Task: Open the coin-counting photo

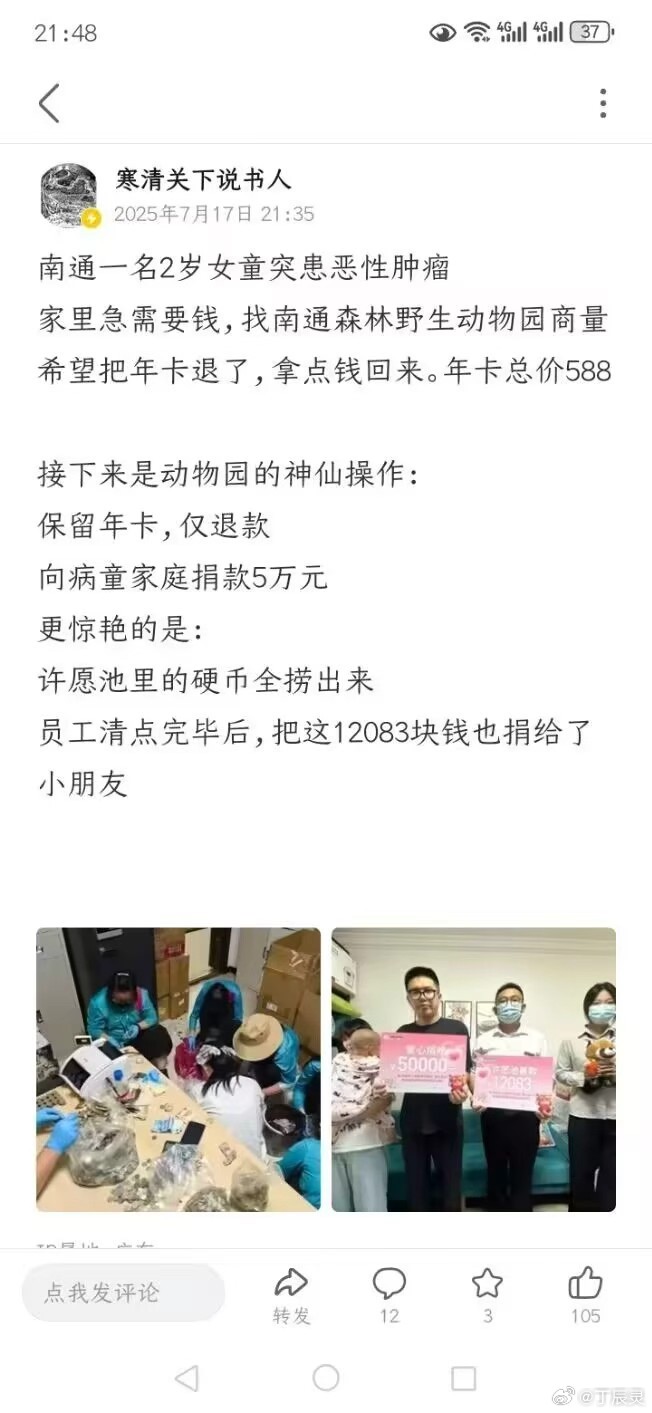Action: 178,1070
